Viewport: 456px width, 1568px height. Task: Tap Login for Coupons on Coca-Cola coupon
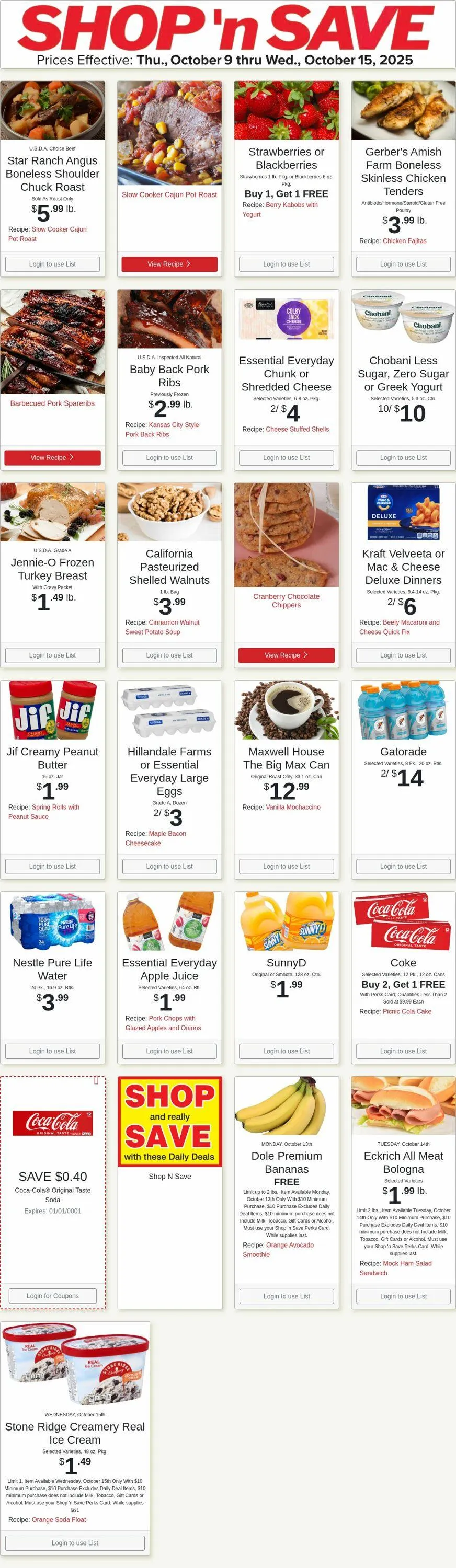[52, 1296]
